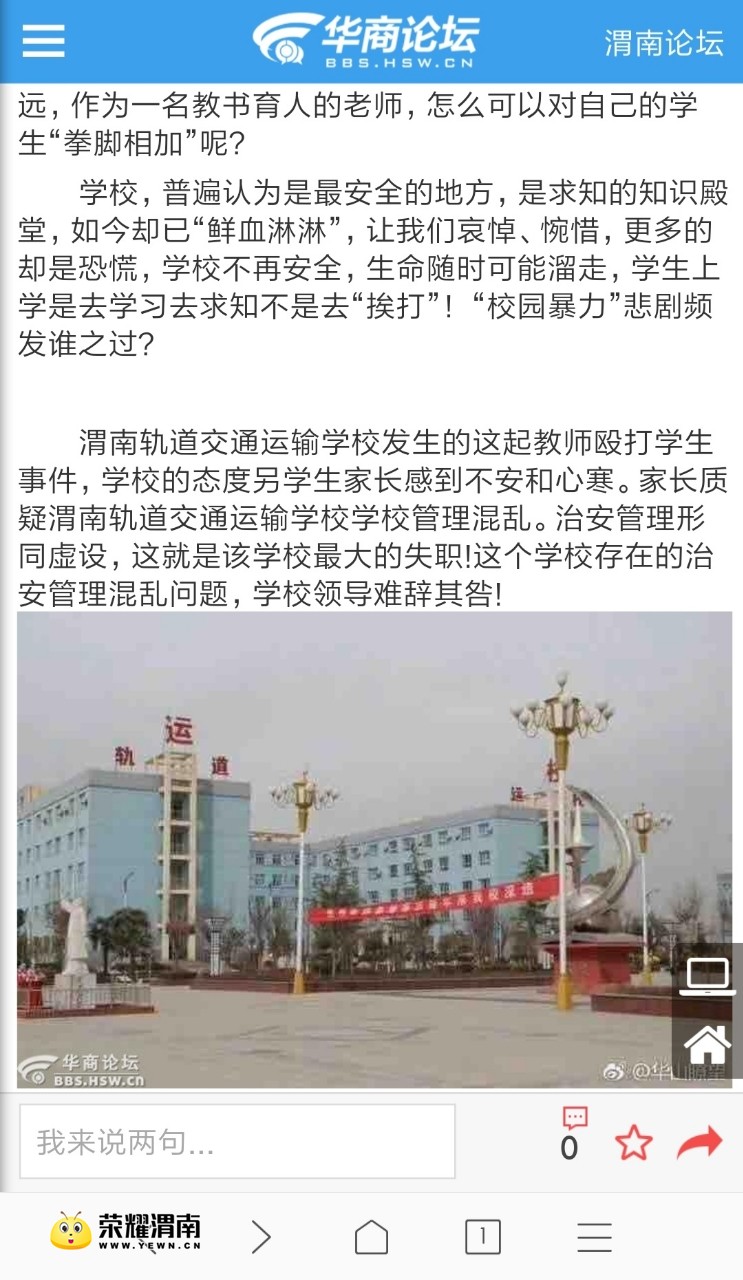Switch to desktop version
The width and height of the screenshot is (743, 1280).
point(707,977)
